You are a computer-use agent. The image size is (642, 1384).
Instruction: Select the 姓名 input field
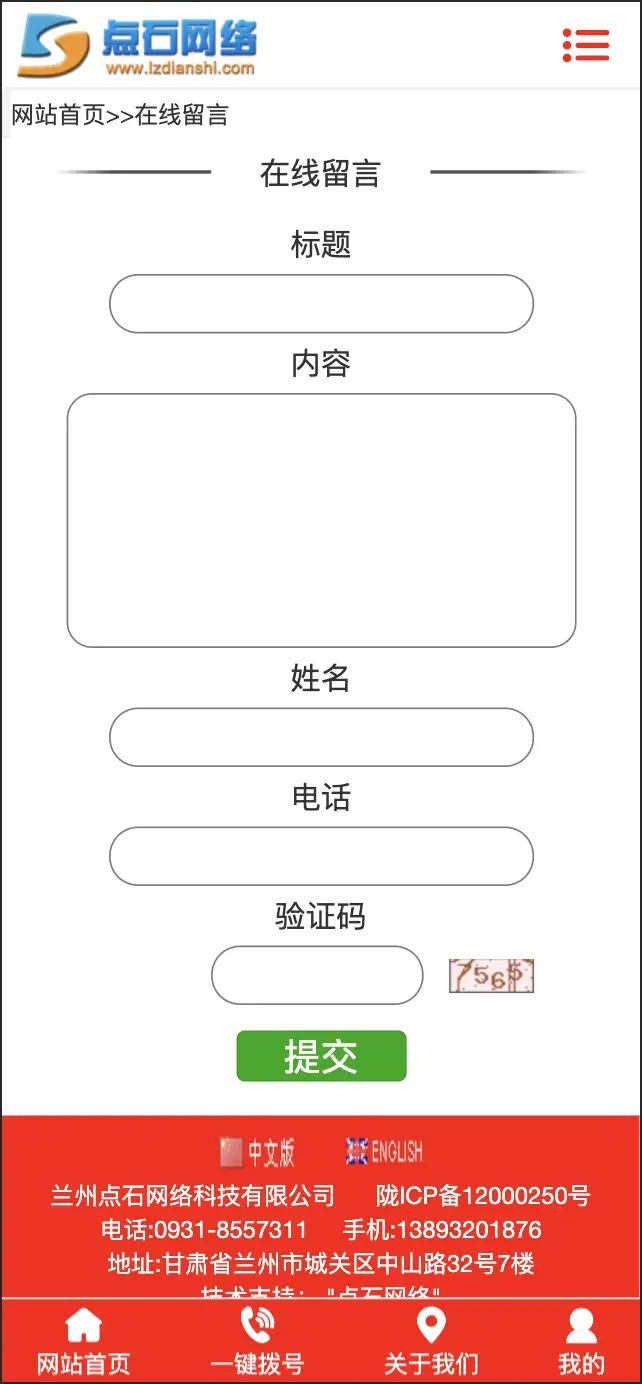coord(321,737)
